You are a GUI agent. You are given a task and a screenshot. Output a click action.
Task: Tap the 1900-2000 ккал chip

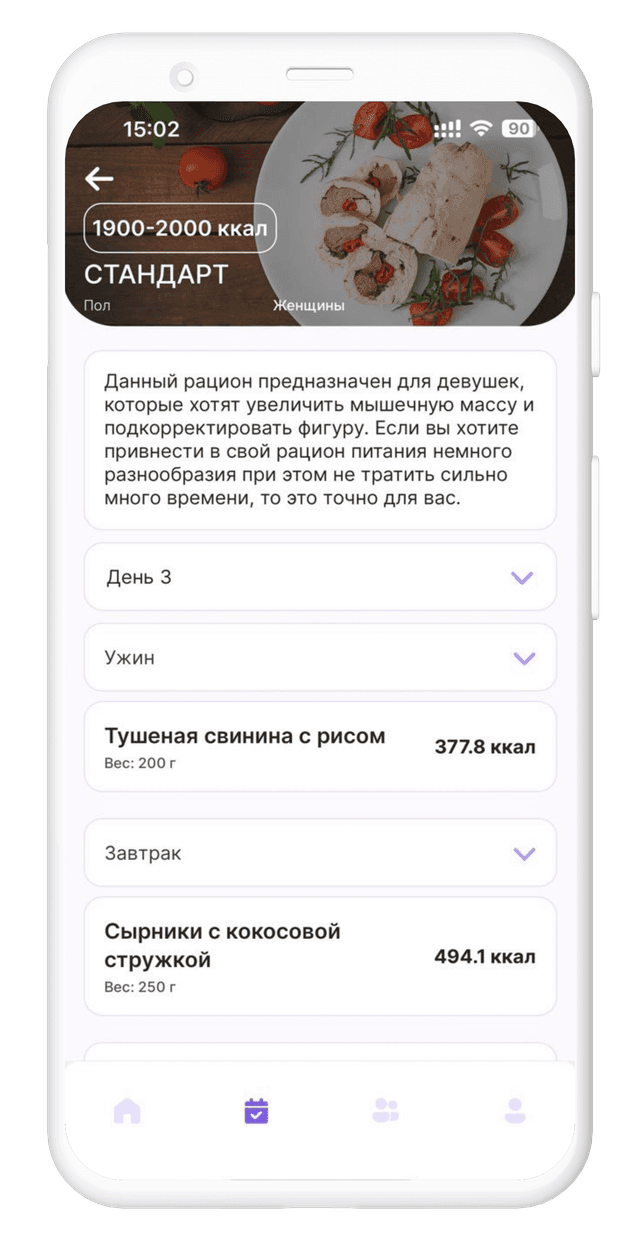coord(180,228)
